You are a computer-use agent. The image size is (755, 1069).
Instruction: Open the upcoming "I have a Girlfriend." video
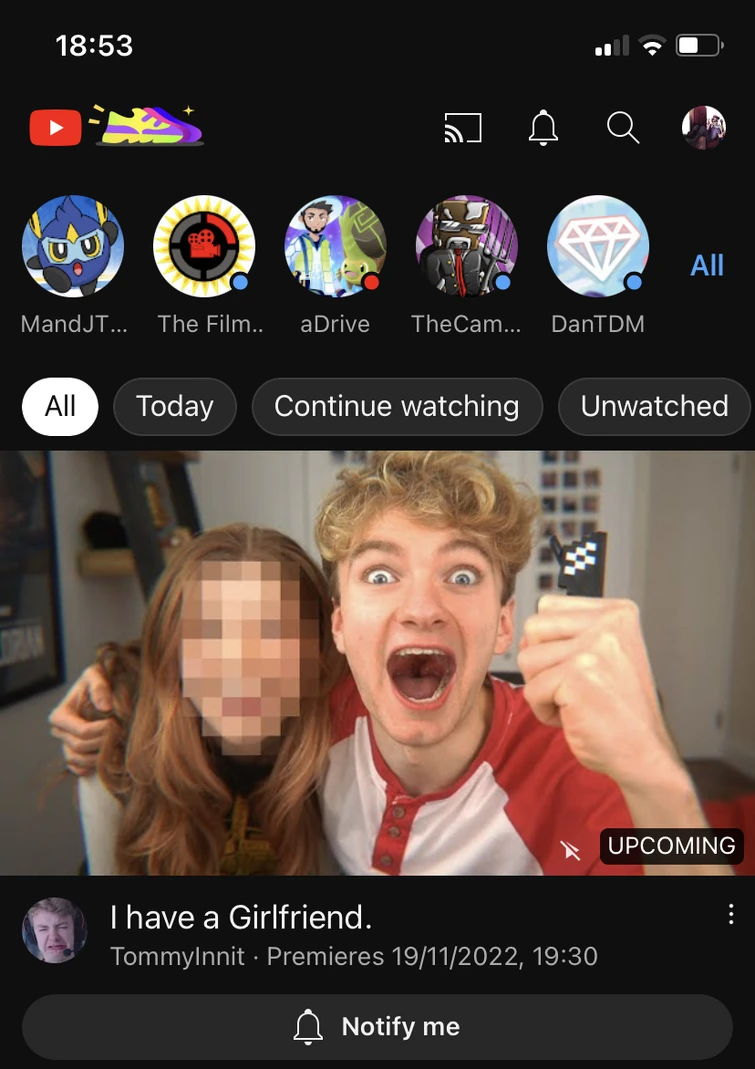pos(377,662)
